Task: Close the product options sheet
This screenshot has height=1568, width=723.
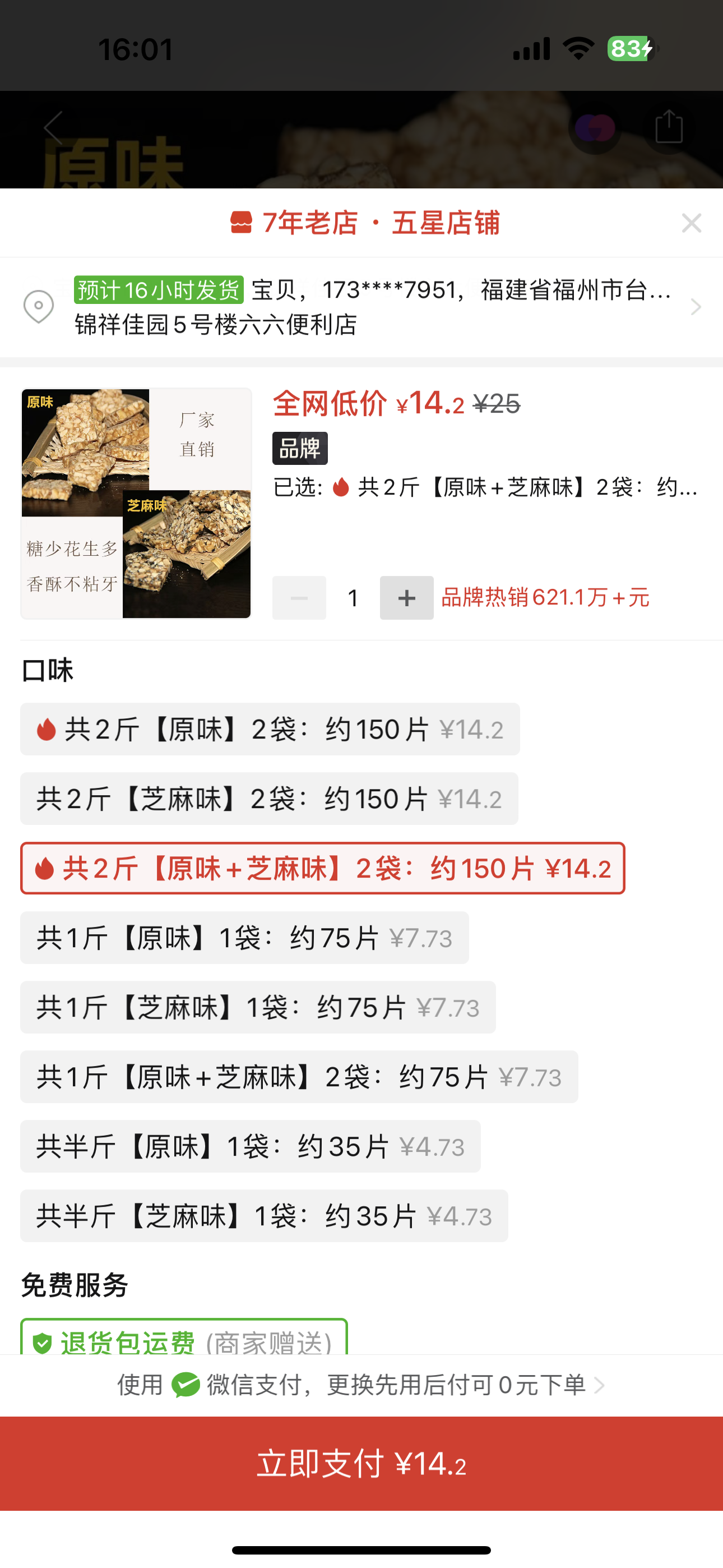Action: [692, 223]
